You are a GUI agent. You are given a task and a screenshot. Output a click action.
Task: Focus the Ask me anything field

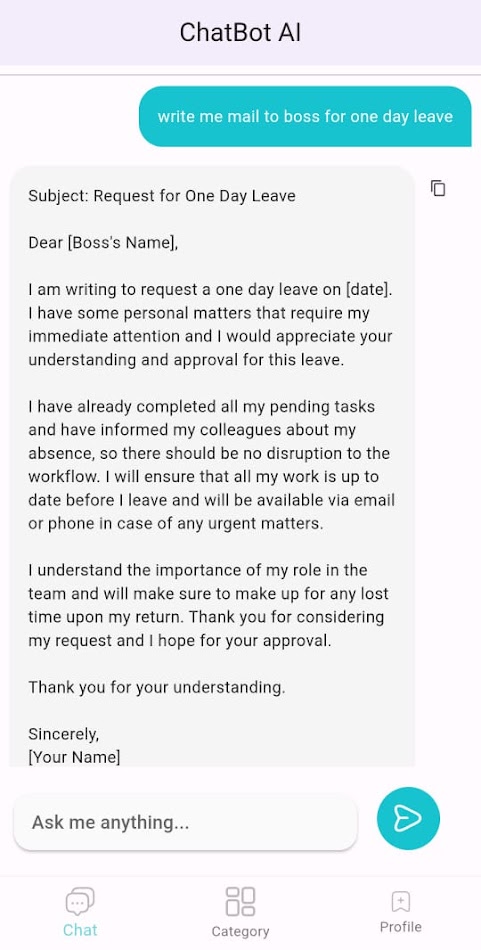click(185, 822)
